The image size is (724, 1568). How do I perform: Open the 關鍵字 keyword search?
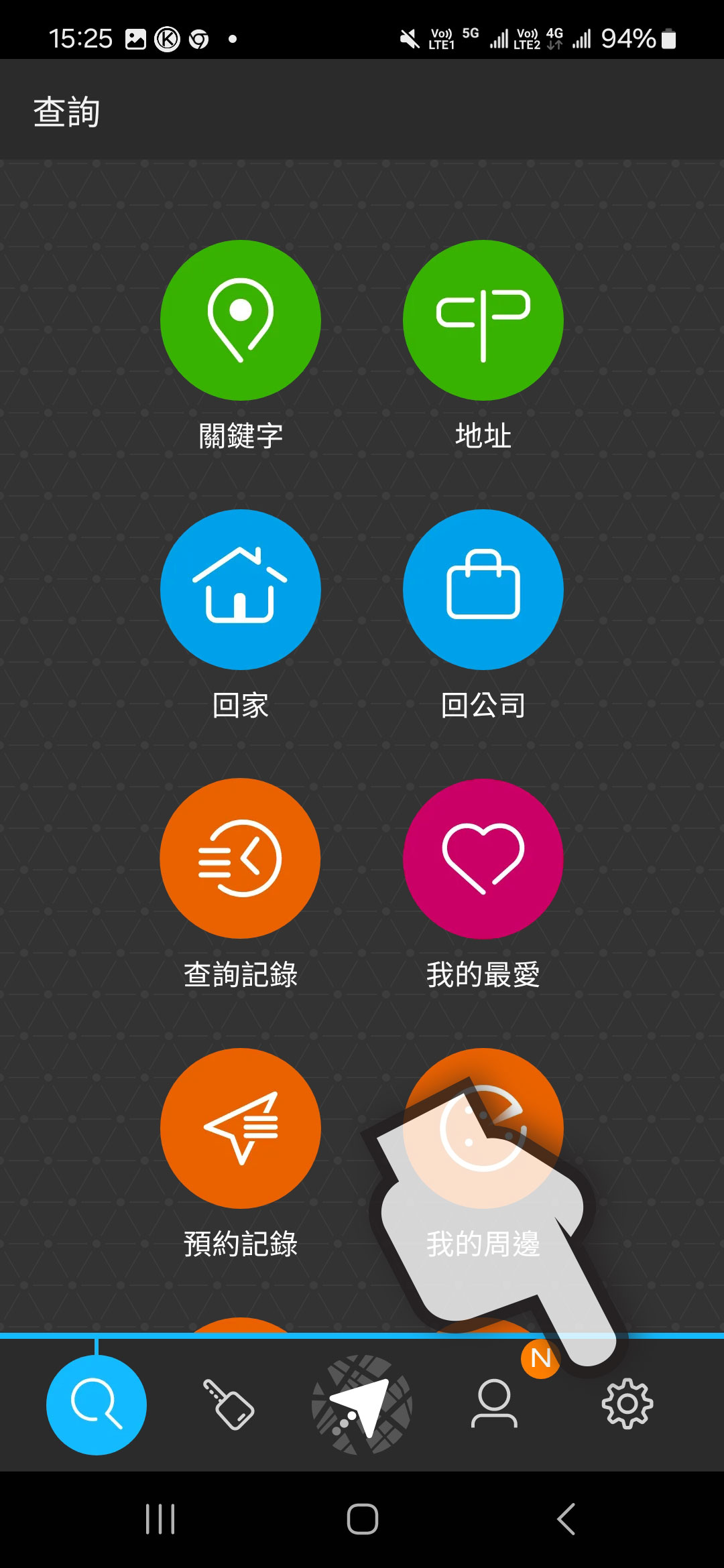click(241, 320)
